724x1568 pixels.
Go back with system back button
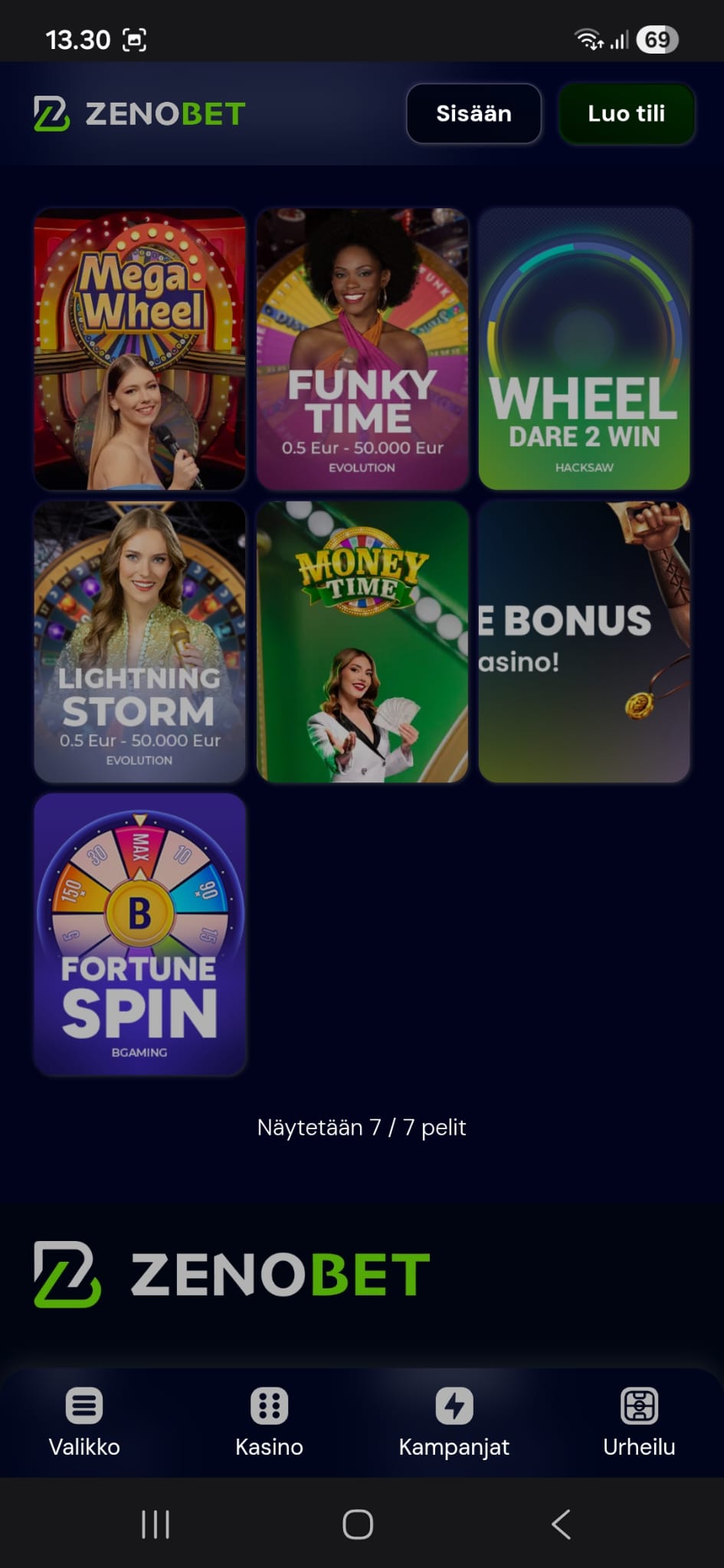[561, 1524]
